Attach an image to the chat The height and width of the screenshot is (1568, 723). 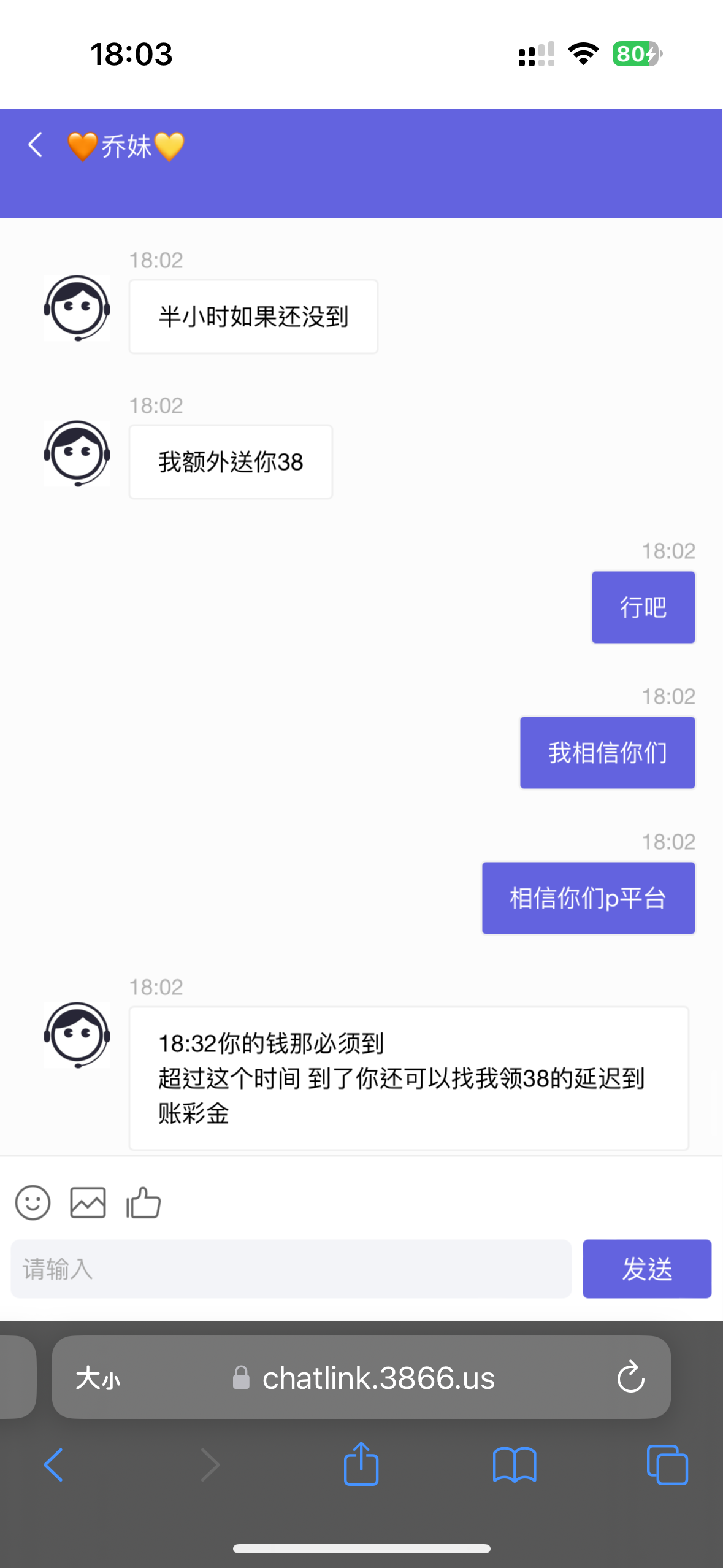pos(88,1202)
